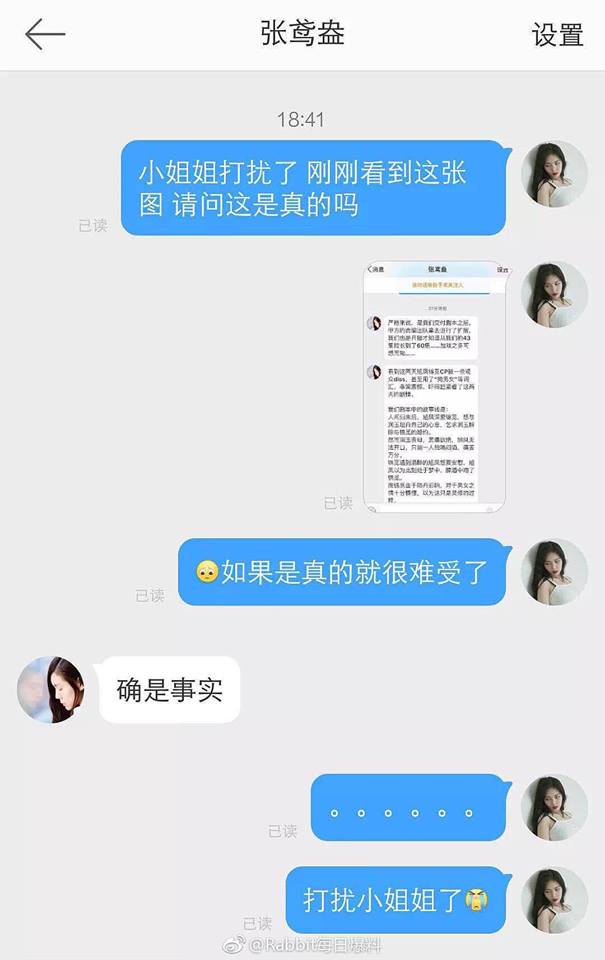Open 设置 for this chat
Screen dimensions: 605x960
[x=557, y=35]
